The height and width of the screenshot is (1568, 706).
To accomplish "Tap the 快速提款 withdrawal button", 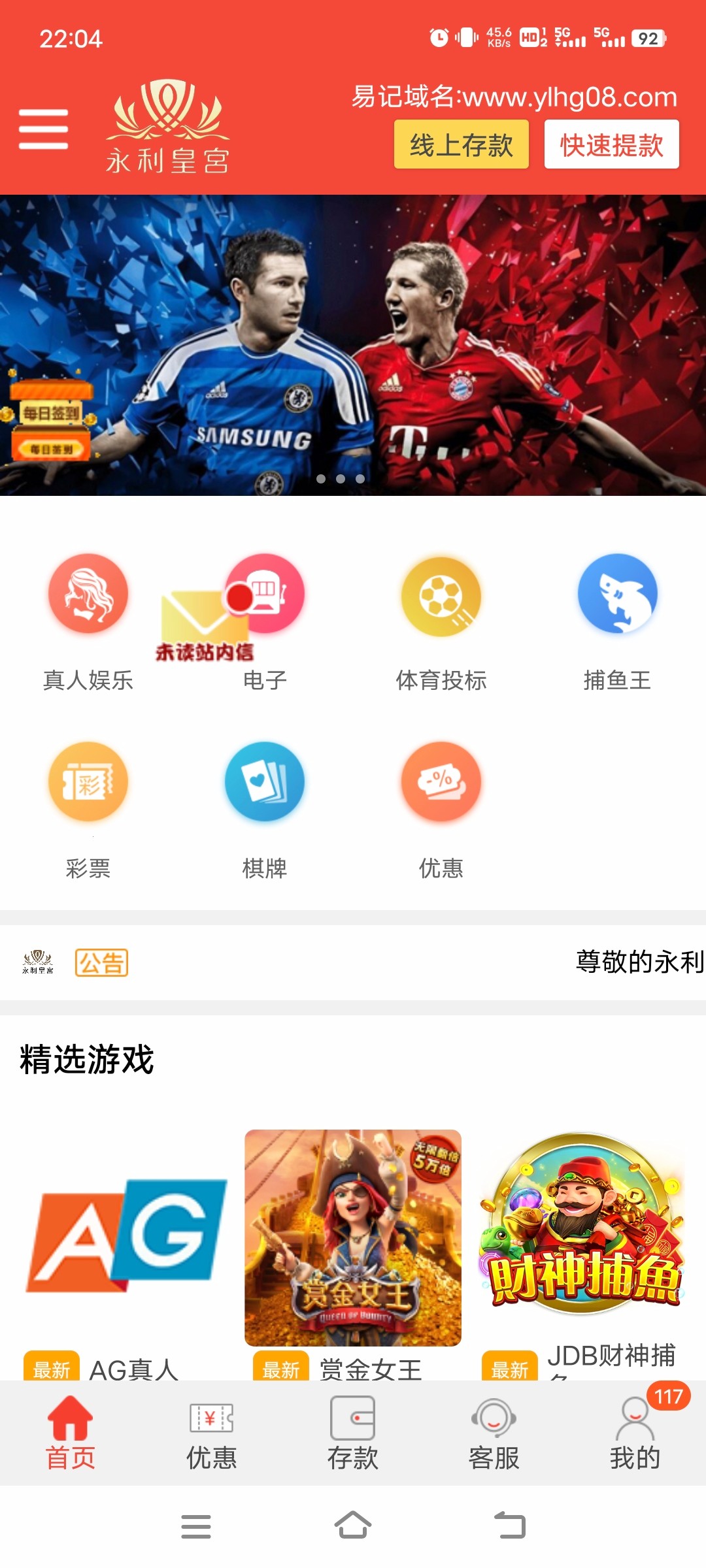I will click(611, 144).
